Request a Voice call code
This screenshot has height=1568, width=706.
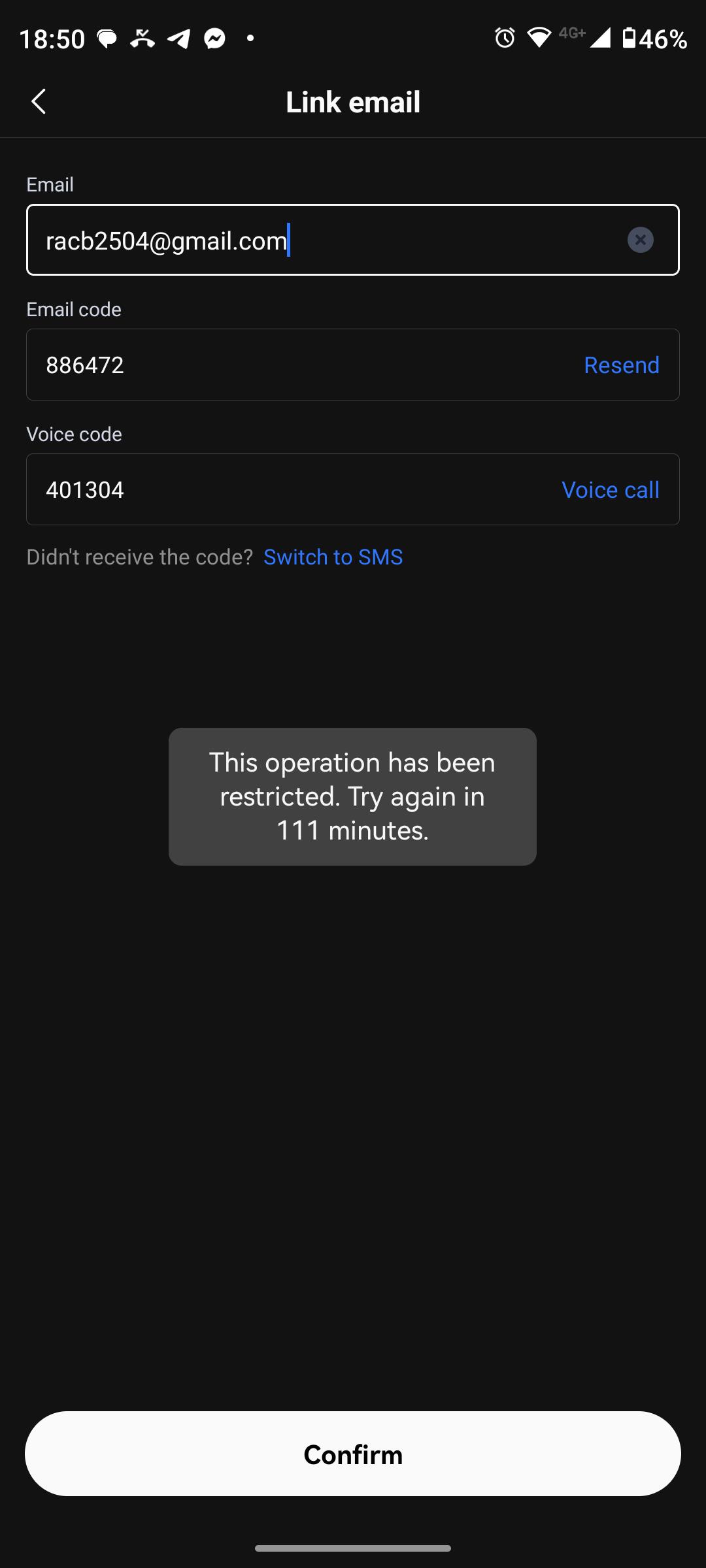point(610,490)
